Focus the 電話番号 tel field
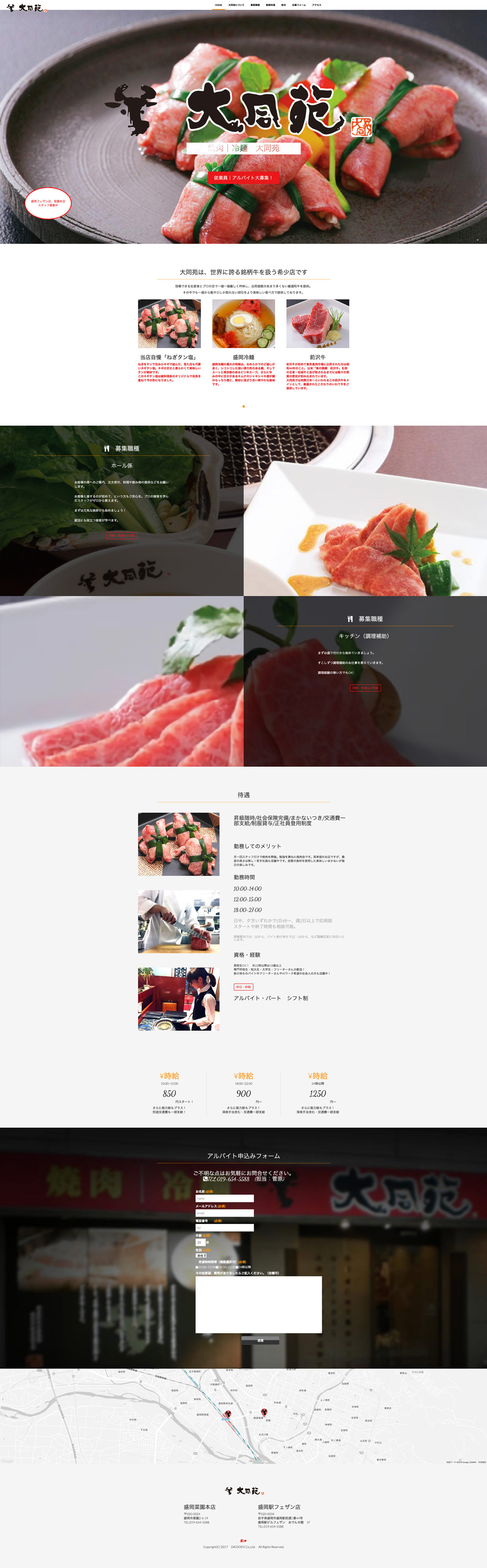487x1568 pixels. (x=224, y=1228)
